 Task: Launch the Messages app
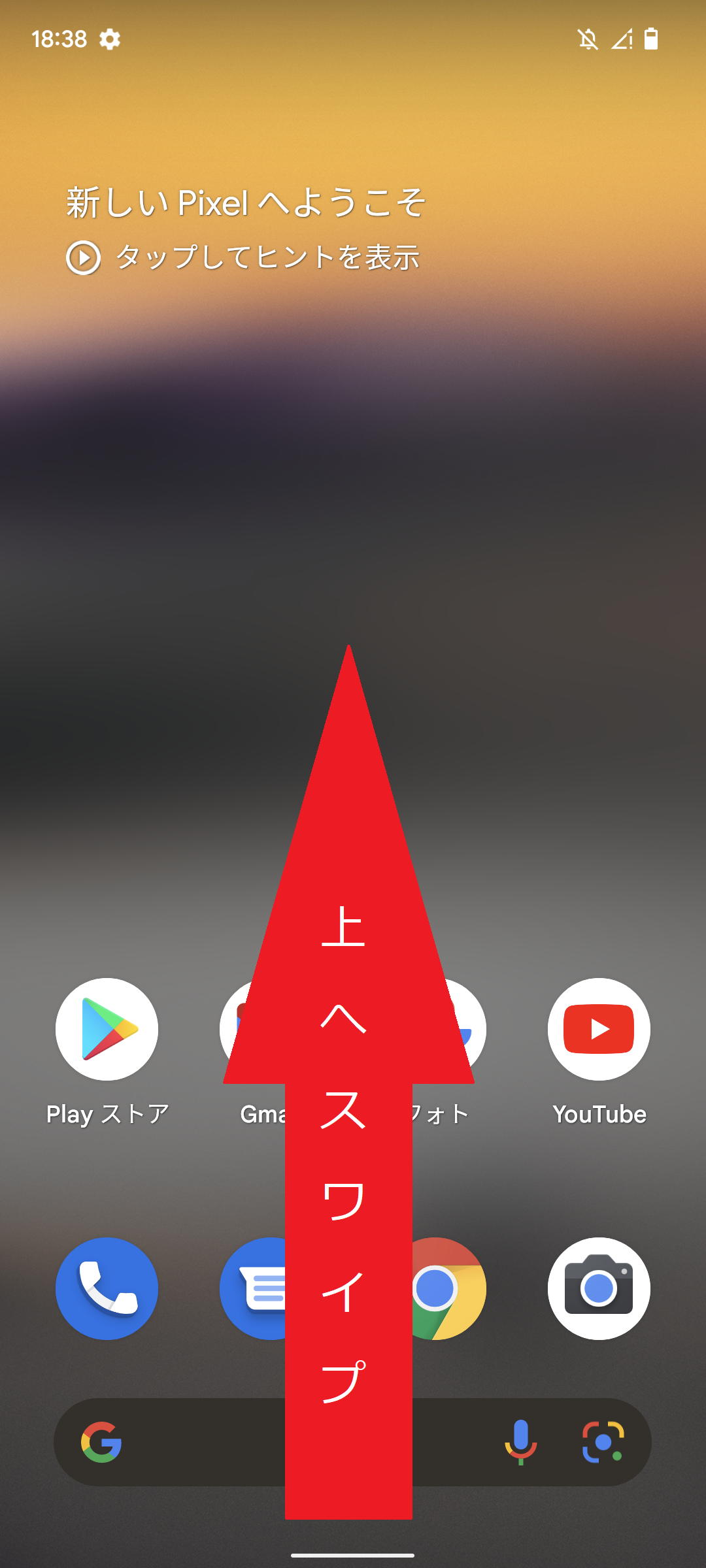(271, 1288)
